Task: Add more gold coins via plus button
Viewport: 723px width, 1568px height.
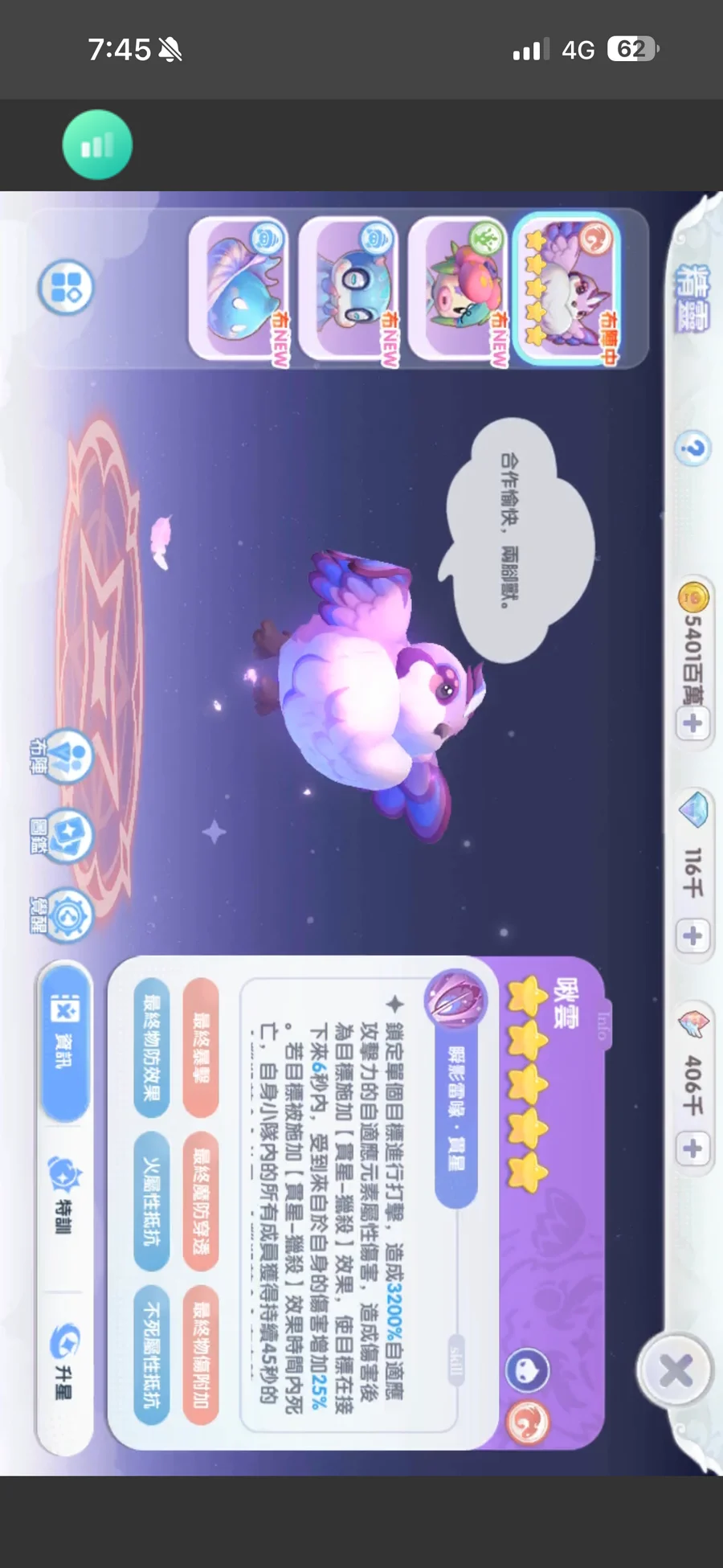Action: (692, 724)
